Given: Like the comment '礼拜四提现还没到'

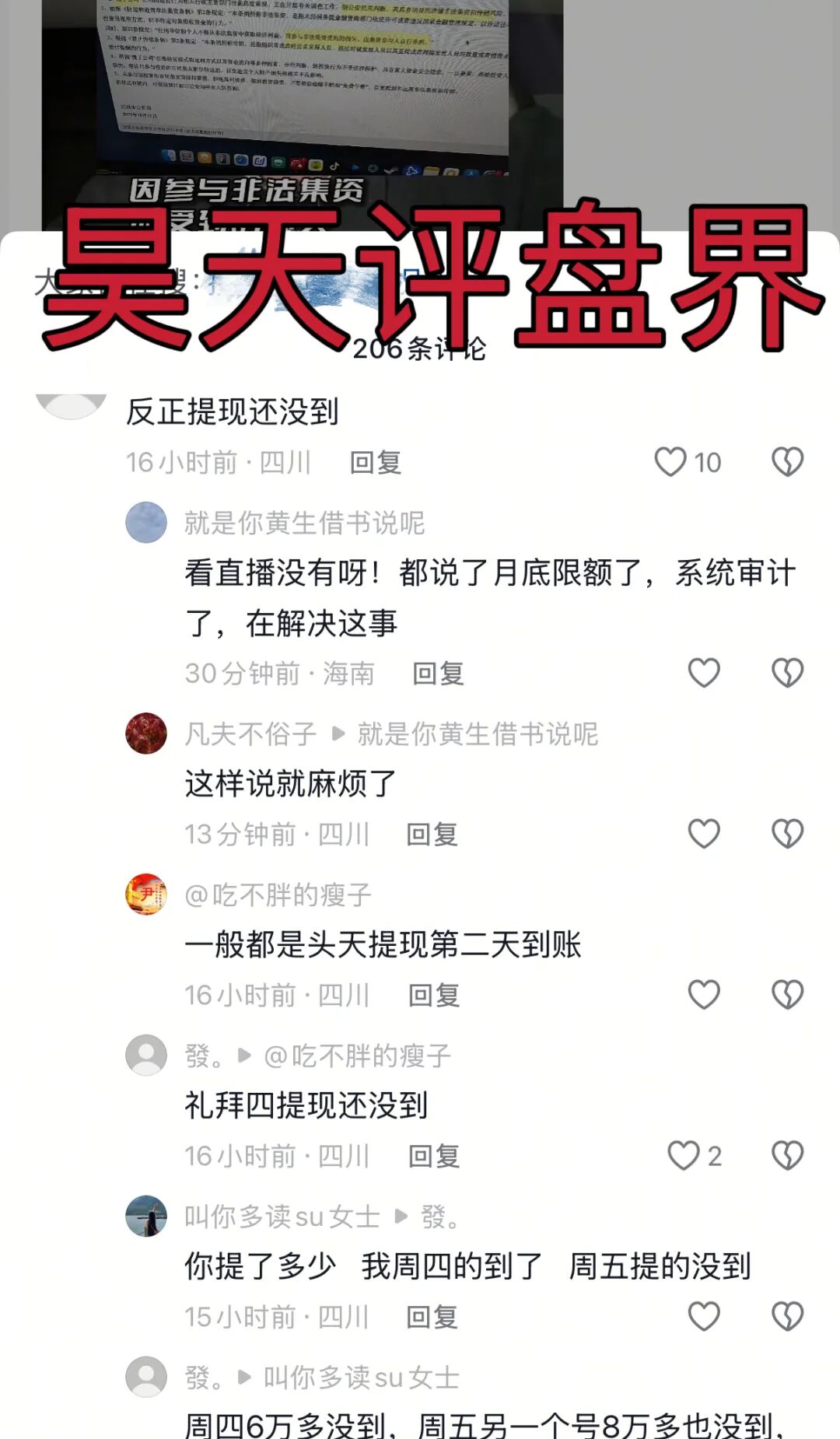Looking at the screenshot, I should coord(684,1156).
